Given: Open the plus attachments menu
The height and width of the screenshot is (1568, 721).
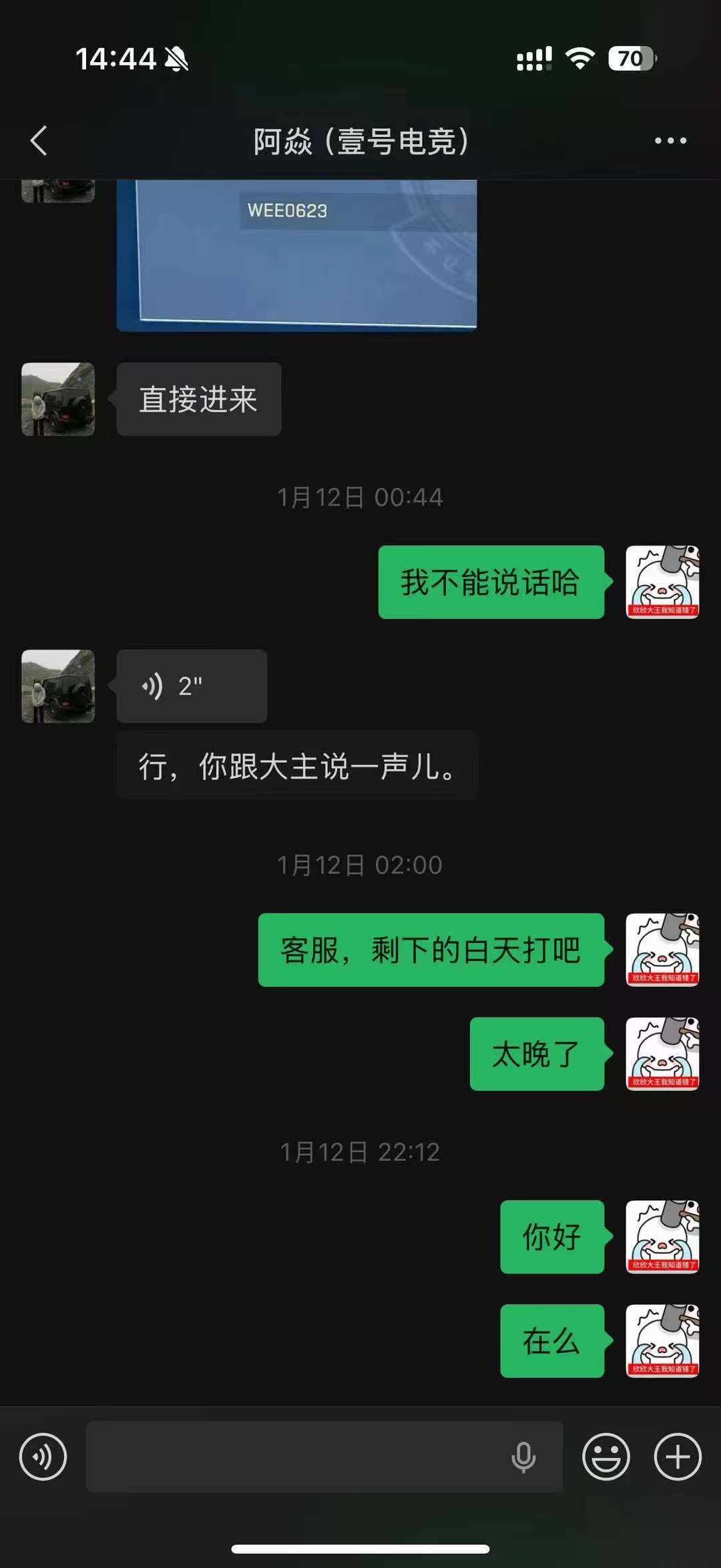Looking at the screenshot, I should (x=677, y=1456).
